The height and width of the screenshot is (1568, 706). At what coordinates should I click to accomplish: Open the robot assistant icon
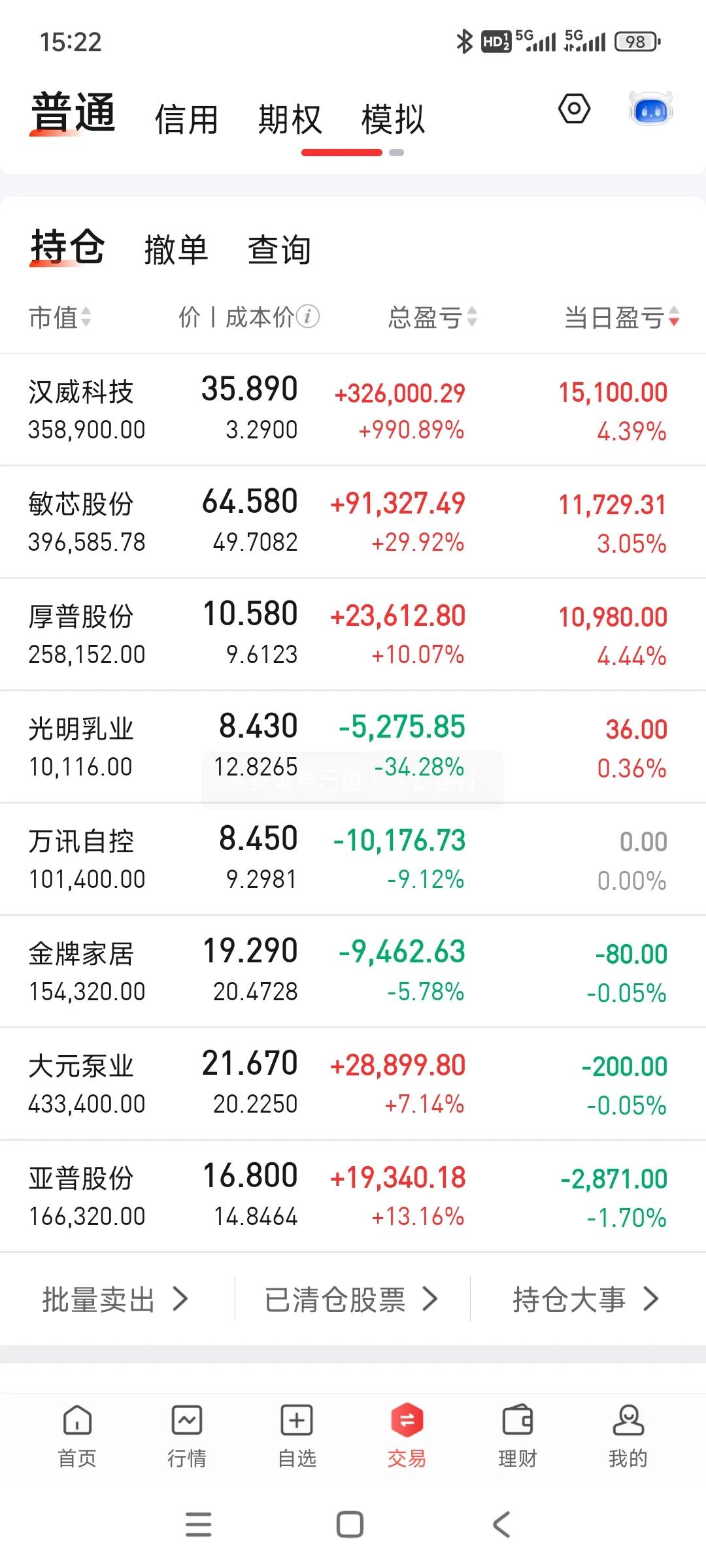point(650,109)
